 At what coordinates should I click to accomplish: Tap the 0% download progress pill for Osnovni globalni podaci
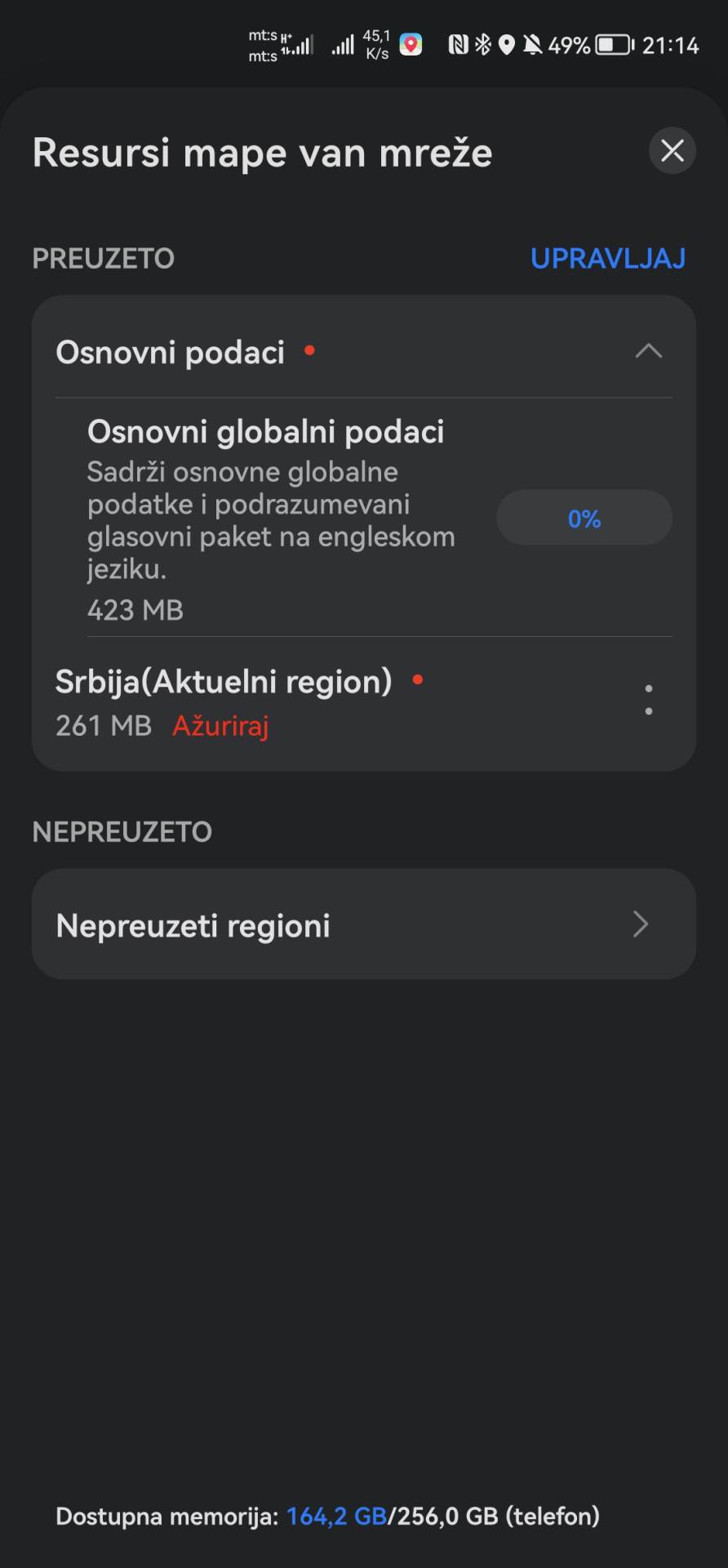click(584, 518)
